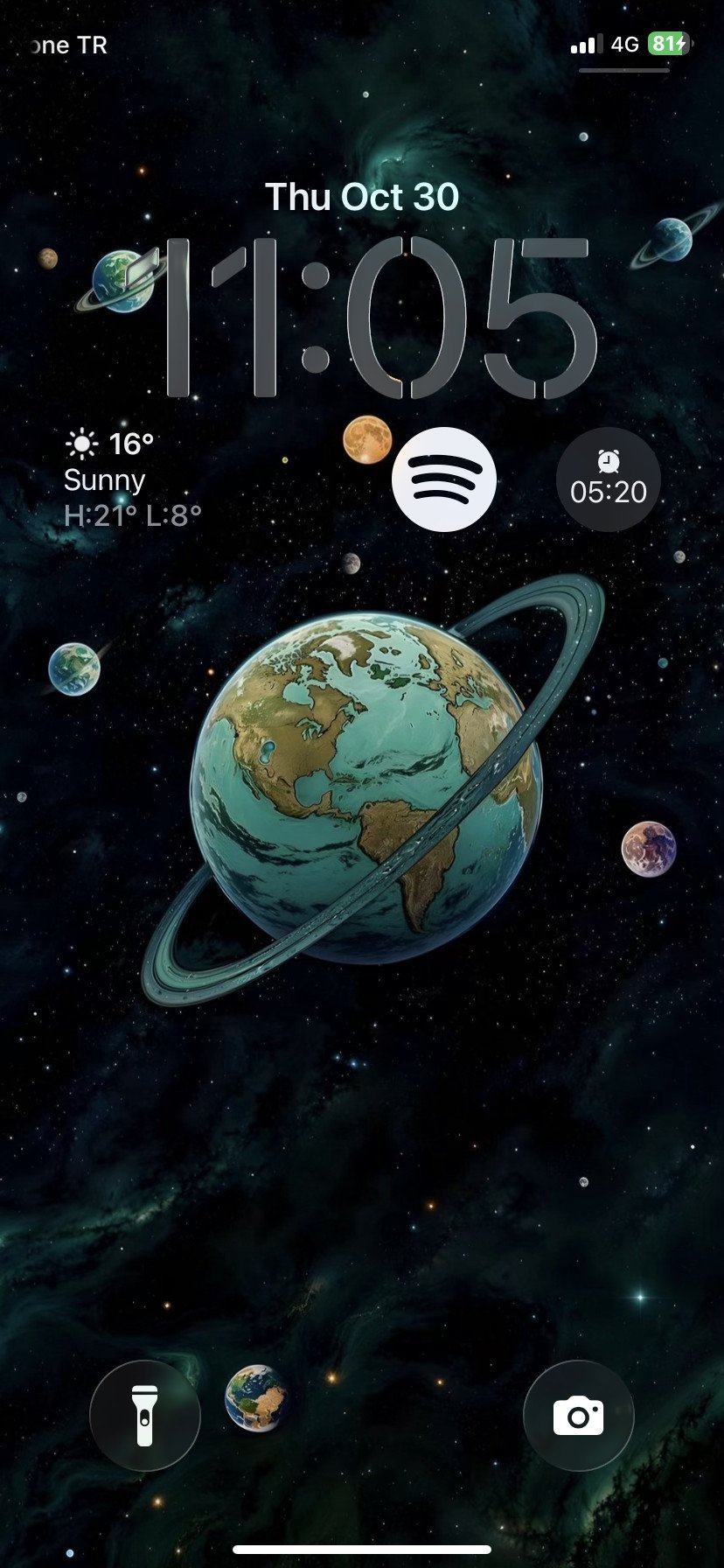Open the 05:20 alarm widget

pos(609,479)
